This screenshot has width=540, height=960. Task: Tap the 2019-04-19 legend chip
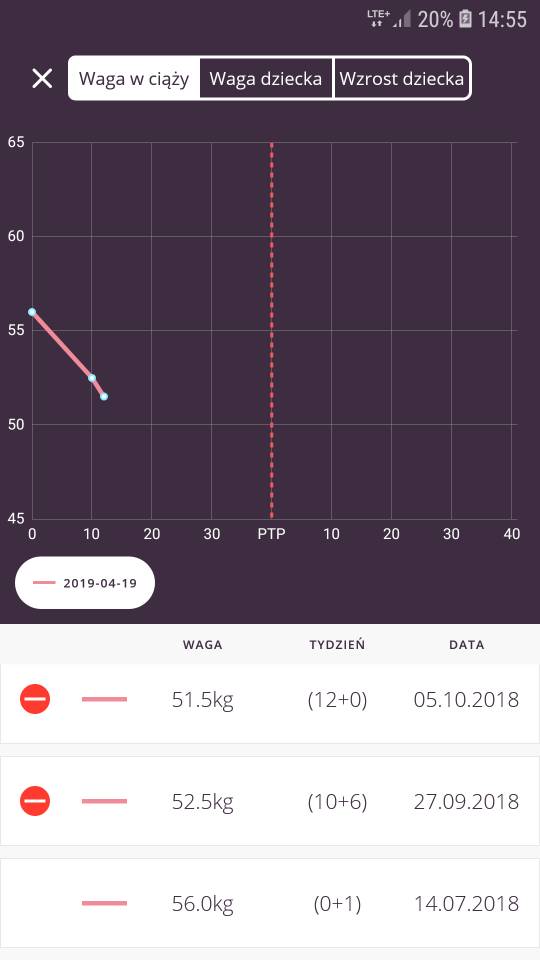(85, 583)
